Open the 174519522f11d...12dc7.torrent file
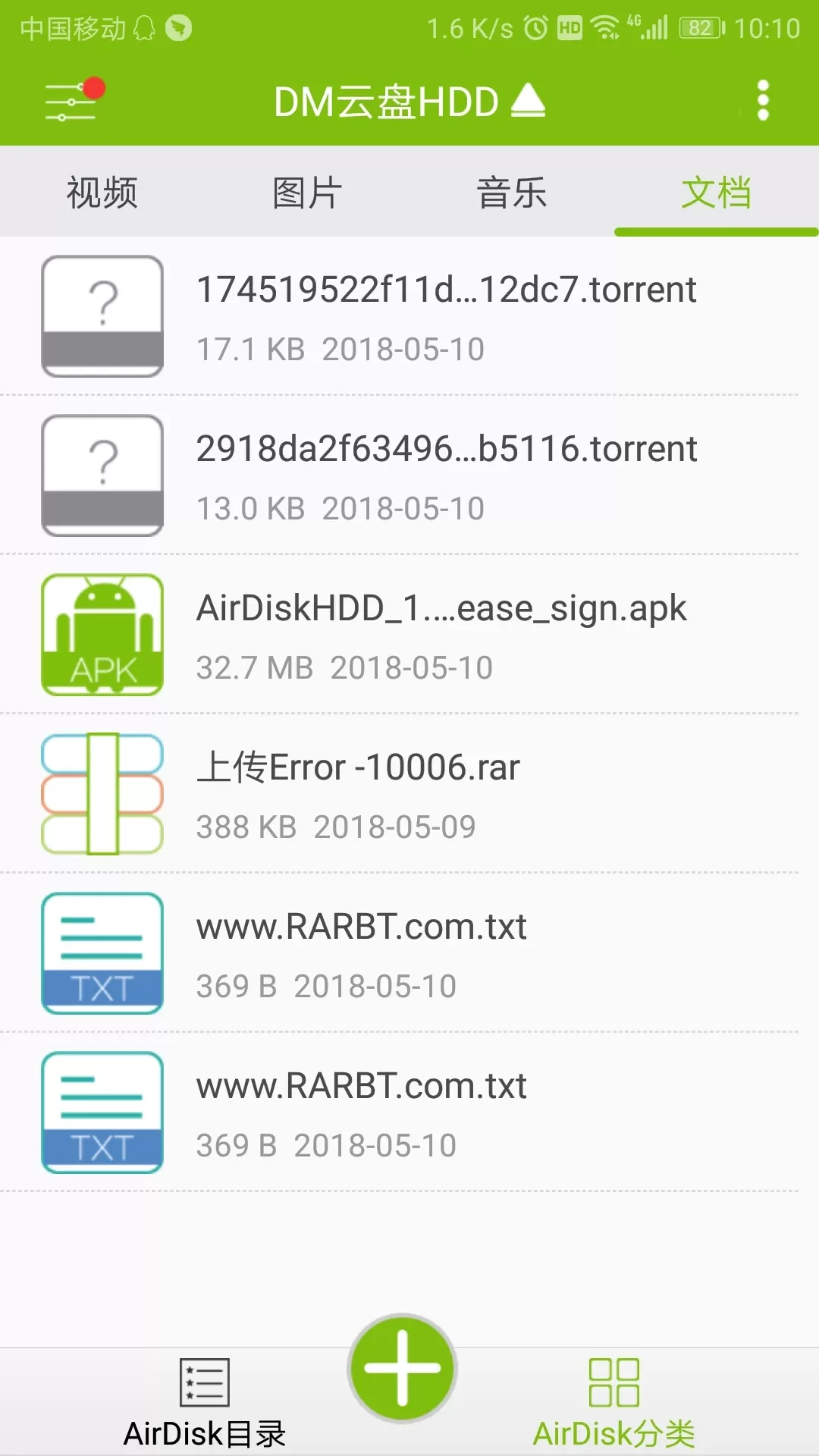The height and width of the screenshot is (1456, 819). click(409, 316)
